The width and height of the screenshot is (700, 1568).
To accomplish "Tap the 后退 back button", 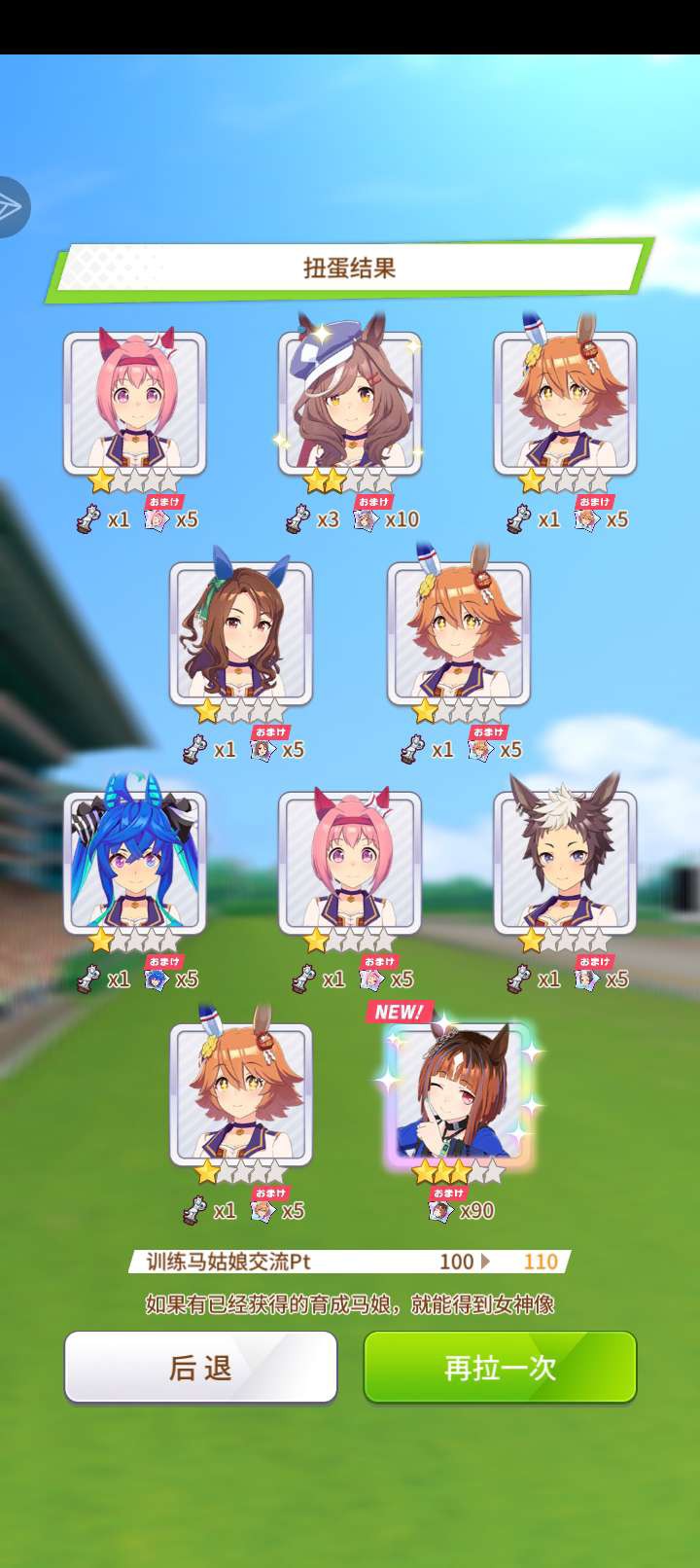I will click(200, 1367).
